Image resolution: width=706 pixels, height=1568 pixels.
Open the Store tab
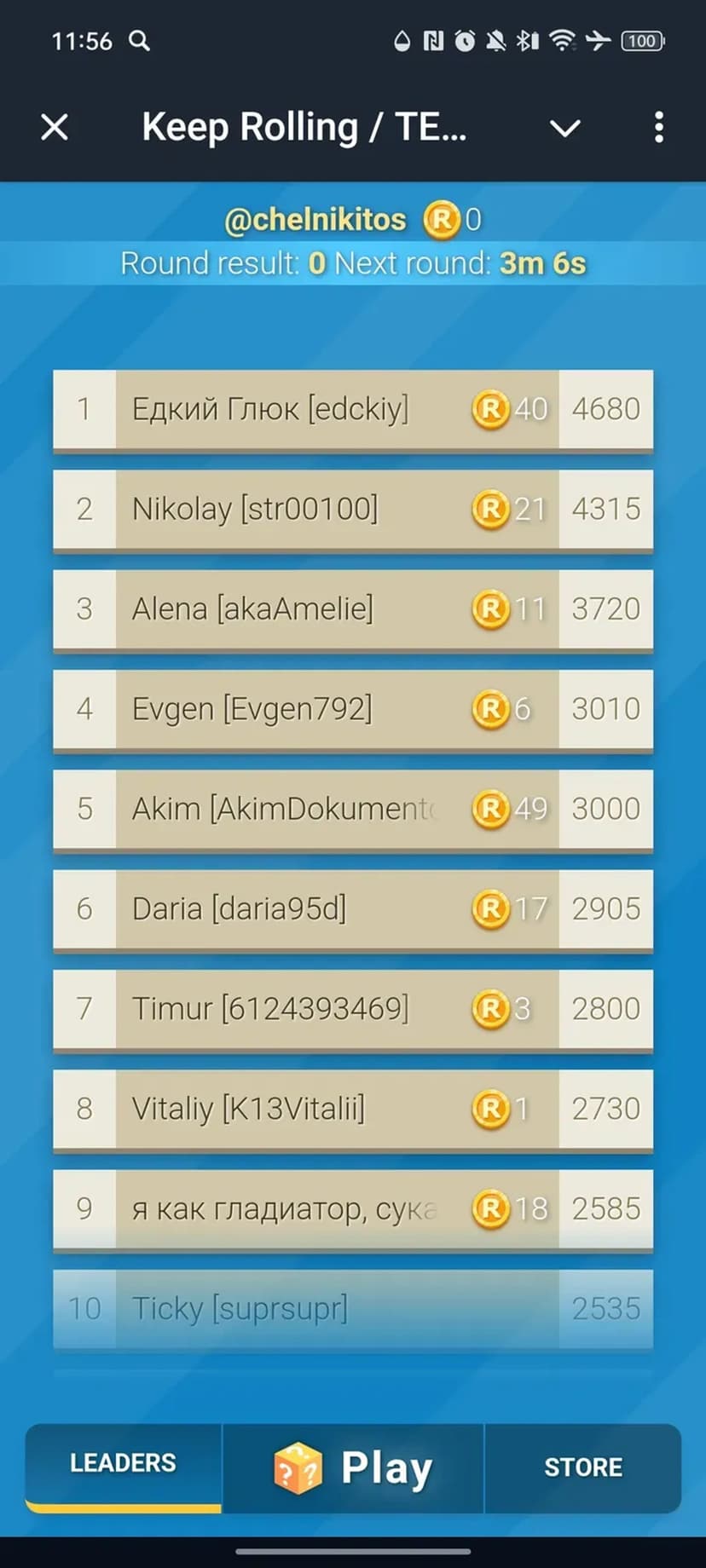(583, 1467)
